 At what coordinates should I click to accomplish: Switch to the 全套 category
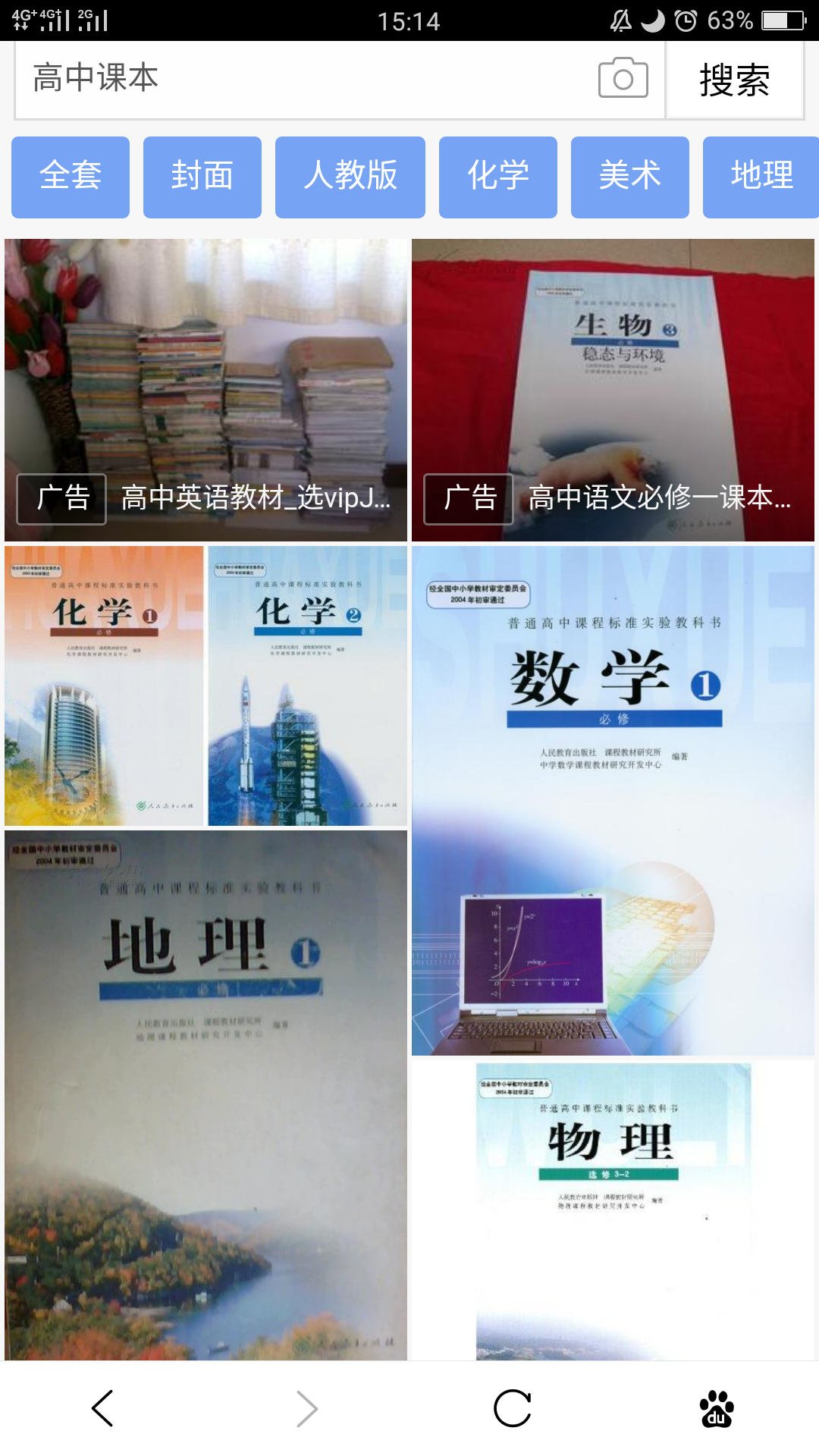70,175
